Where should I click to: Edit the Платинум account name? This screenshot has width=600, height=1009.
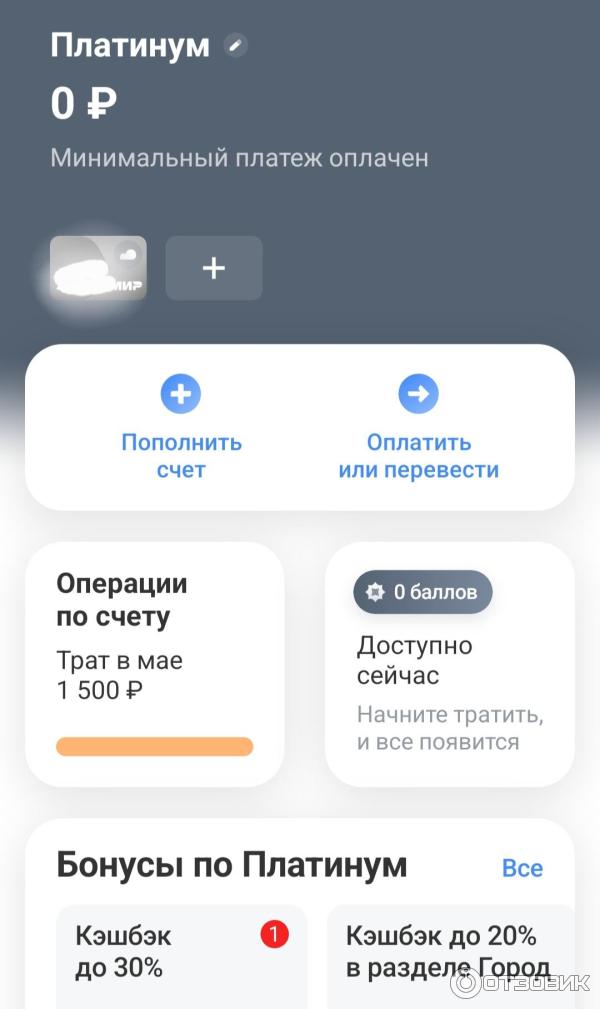point(236,45)
